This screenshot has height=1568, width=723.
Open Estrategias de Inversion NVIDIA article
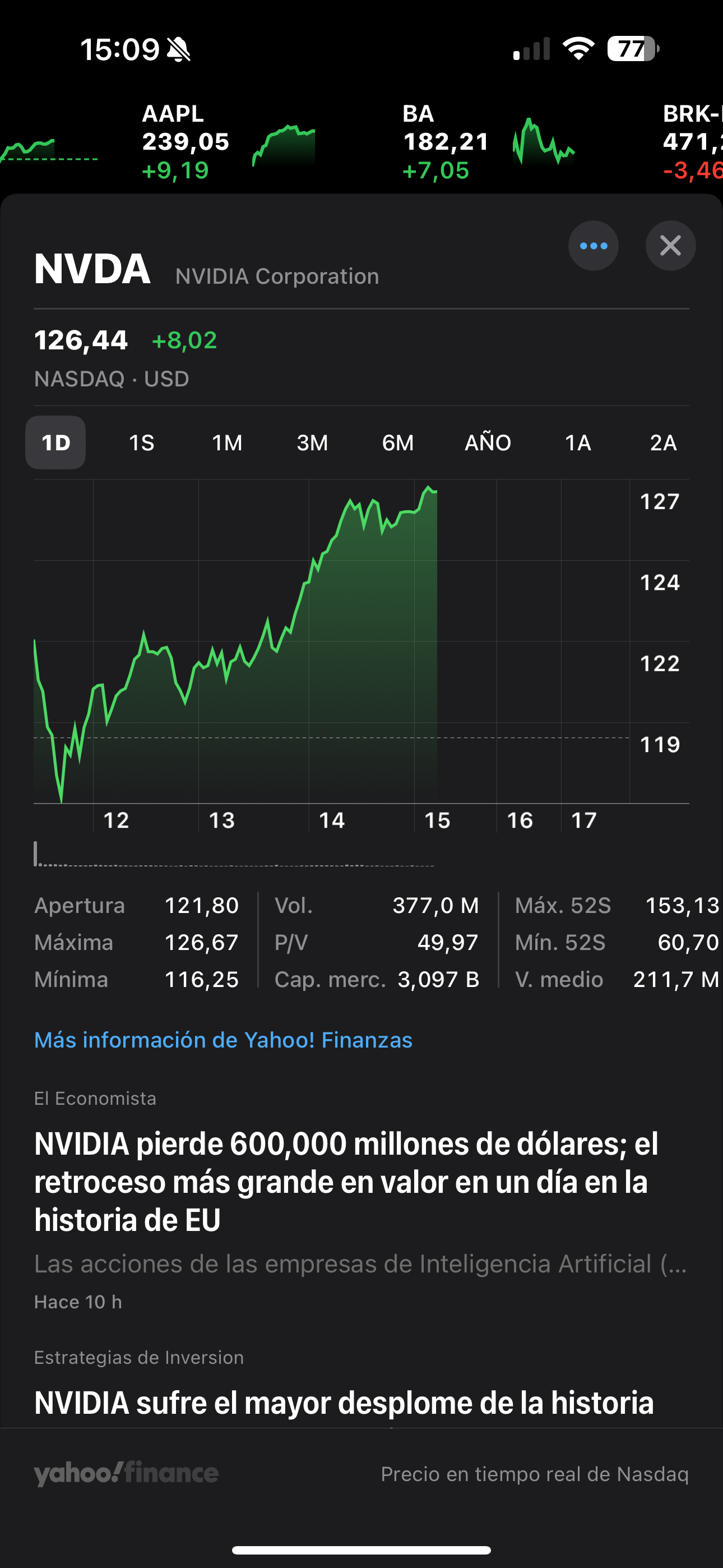344,1402
